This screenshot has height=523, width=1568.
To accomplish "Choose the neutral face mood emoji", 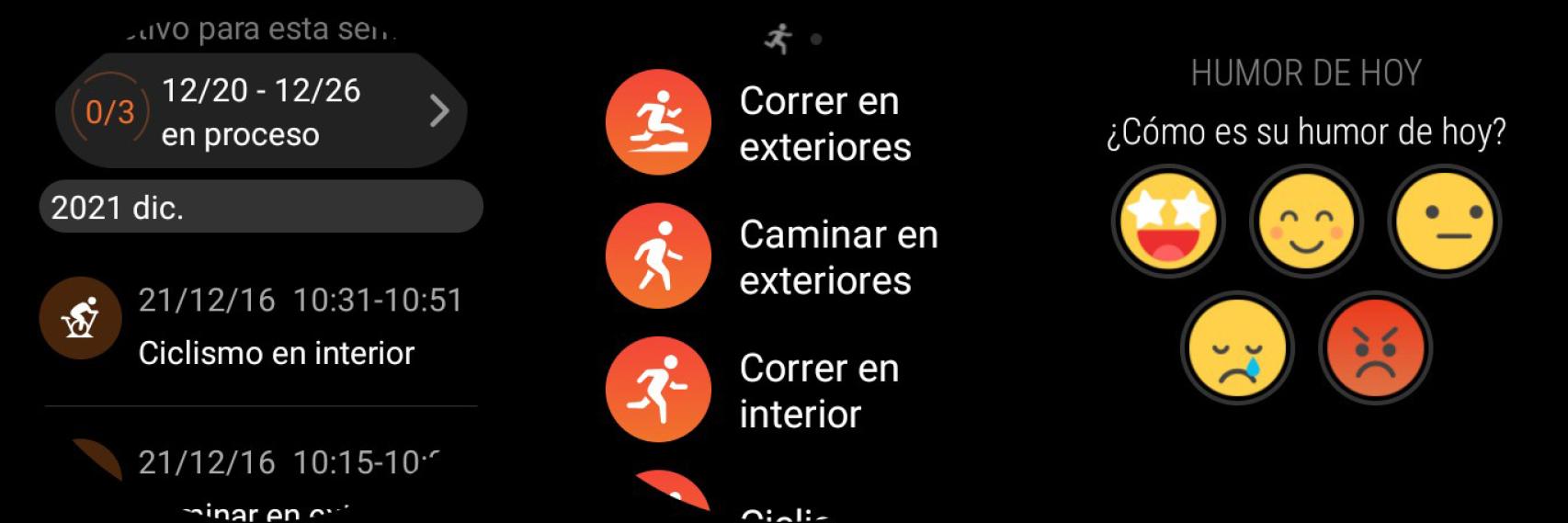I will coord(1443,221).
